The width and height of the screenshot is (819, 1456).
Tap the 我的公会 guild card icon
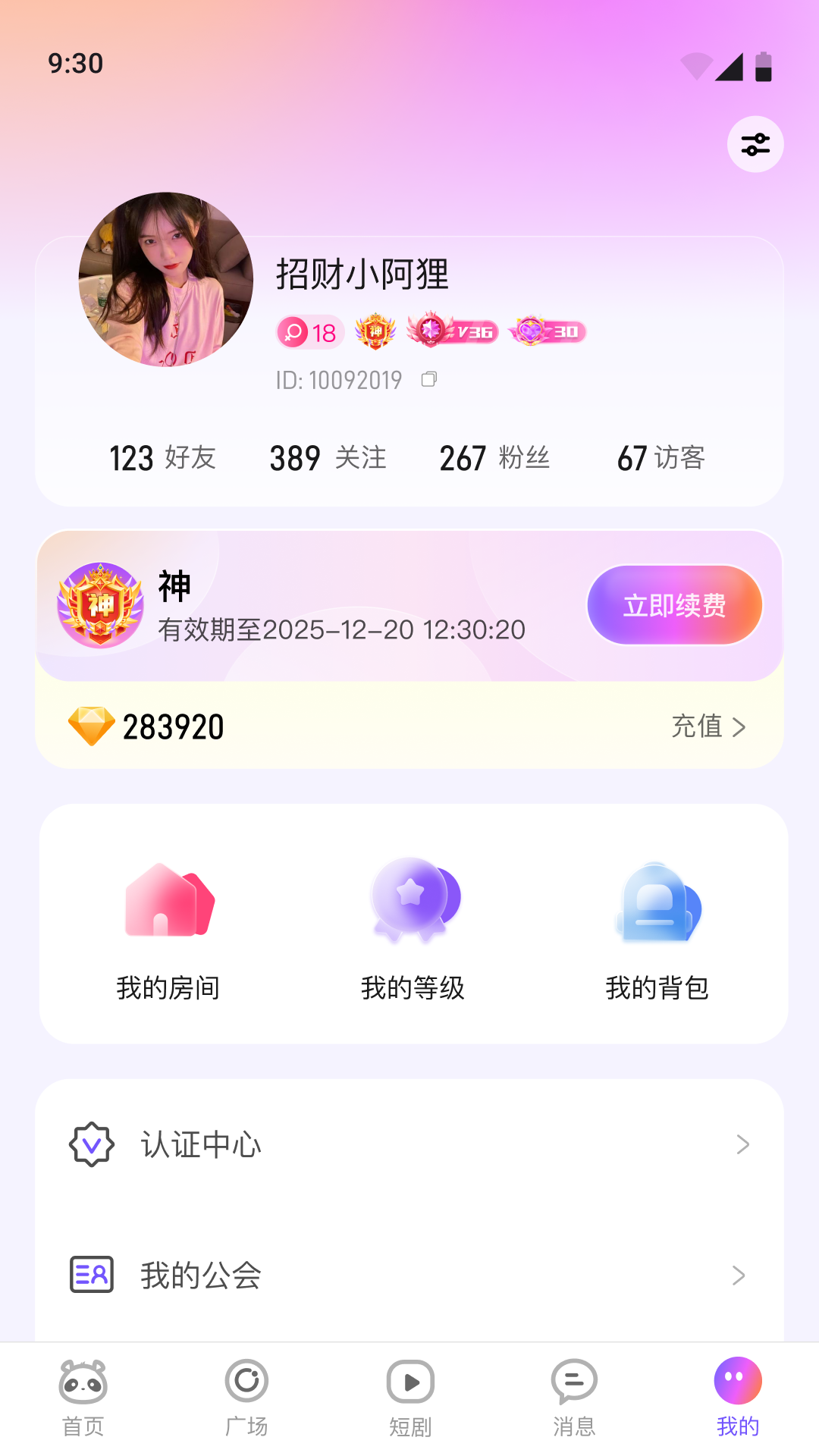coord(91,1276)
